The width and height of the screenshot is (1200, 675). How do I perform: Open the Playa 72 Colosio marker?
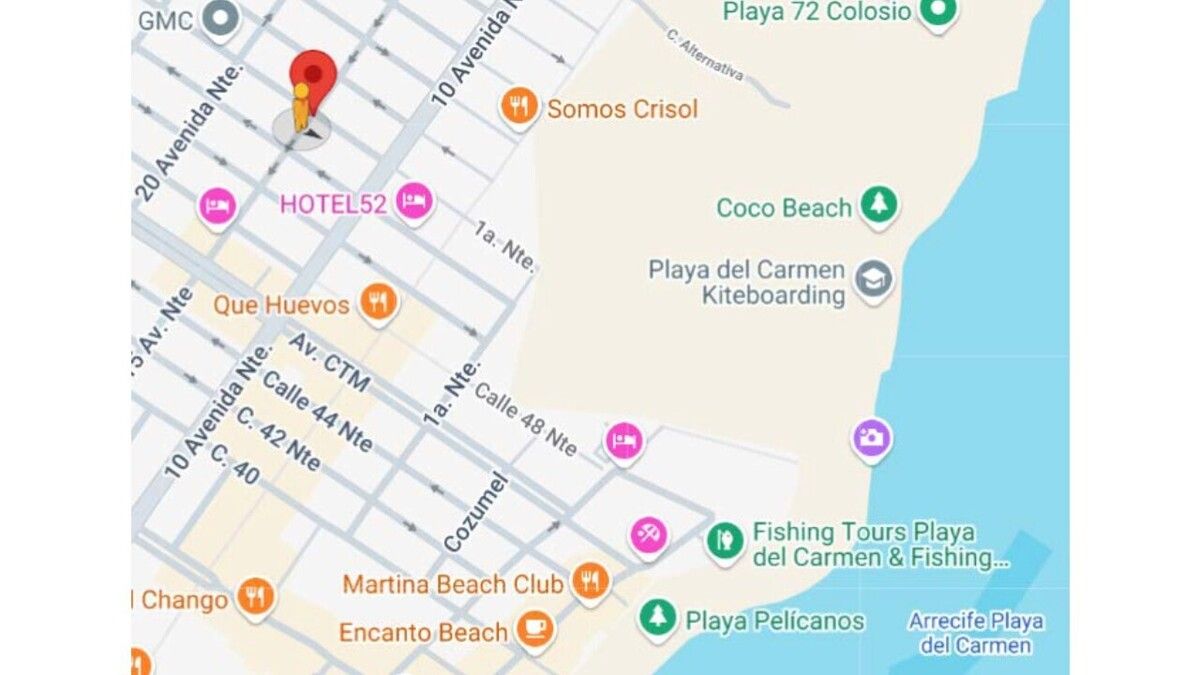(937, 12)
